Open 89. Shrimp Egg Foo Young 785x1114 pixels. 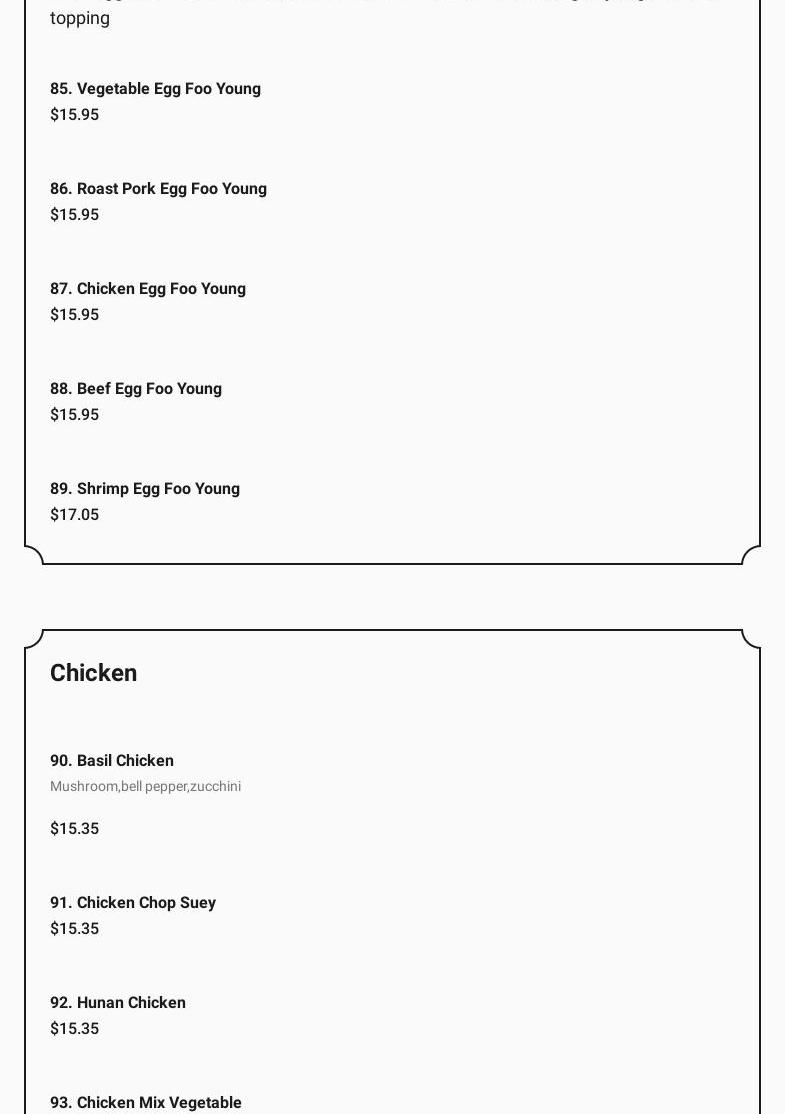[x=145, y=489]
